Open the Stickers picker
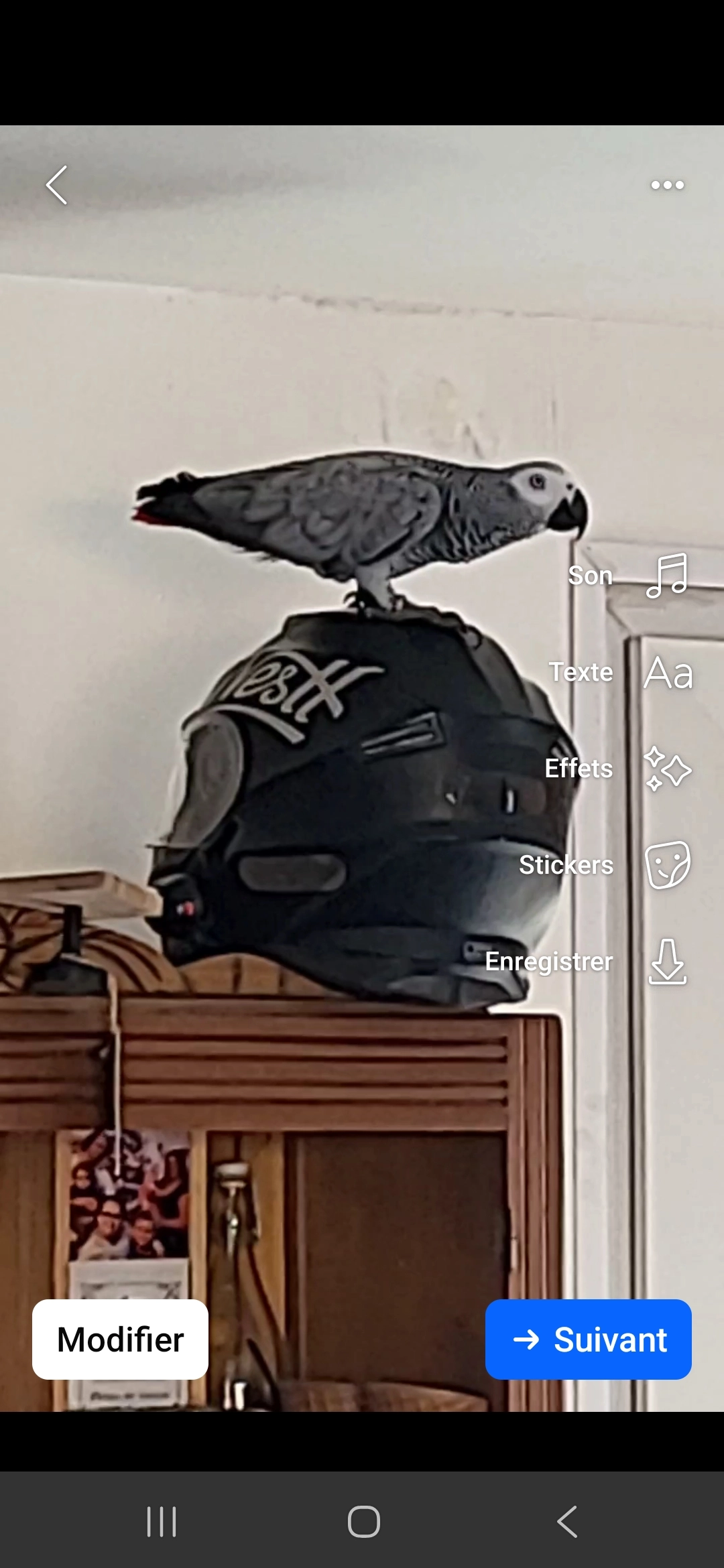The image size is (724, 1568). pyautogui.click(x=667, y=865)
